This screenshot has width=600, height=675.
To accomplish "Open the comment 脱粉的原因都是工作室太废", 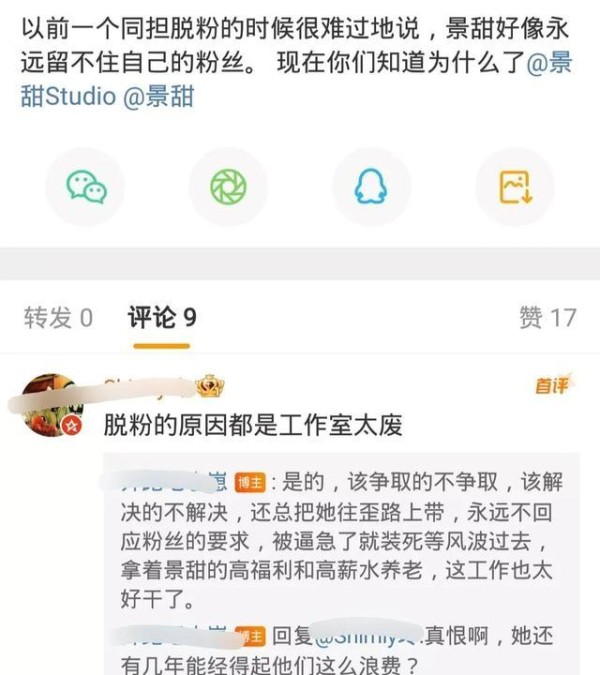I will coord(253,425).
